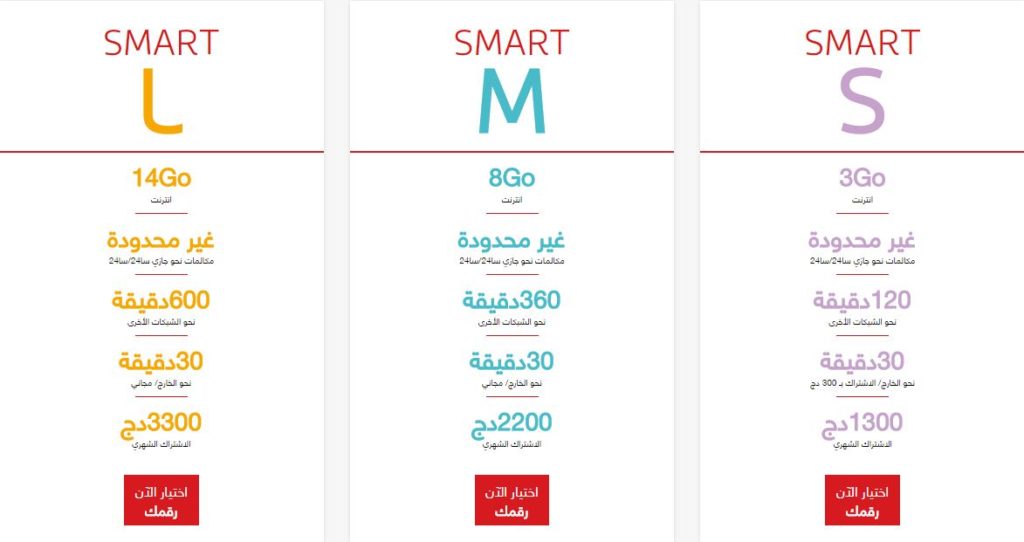This screenshot has width=1024, height=542.
Task: Select the SMART M plan button
Action: [x=511, y=500]
